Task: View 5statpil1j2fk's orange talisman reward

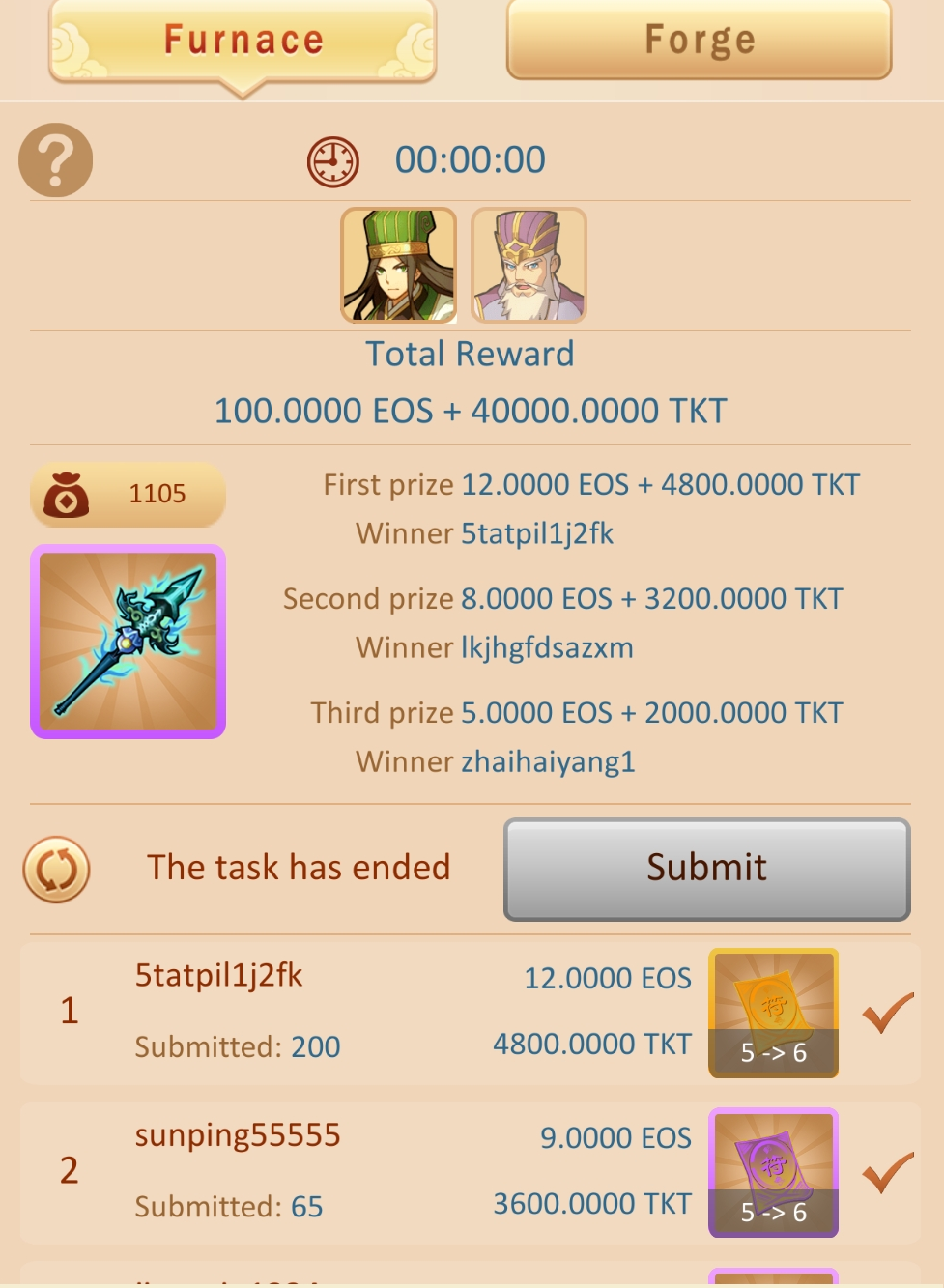Action: [773, 1012]
